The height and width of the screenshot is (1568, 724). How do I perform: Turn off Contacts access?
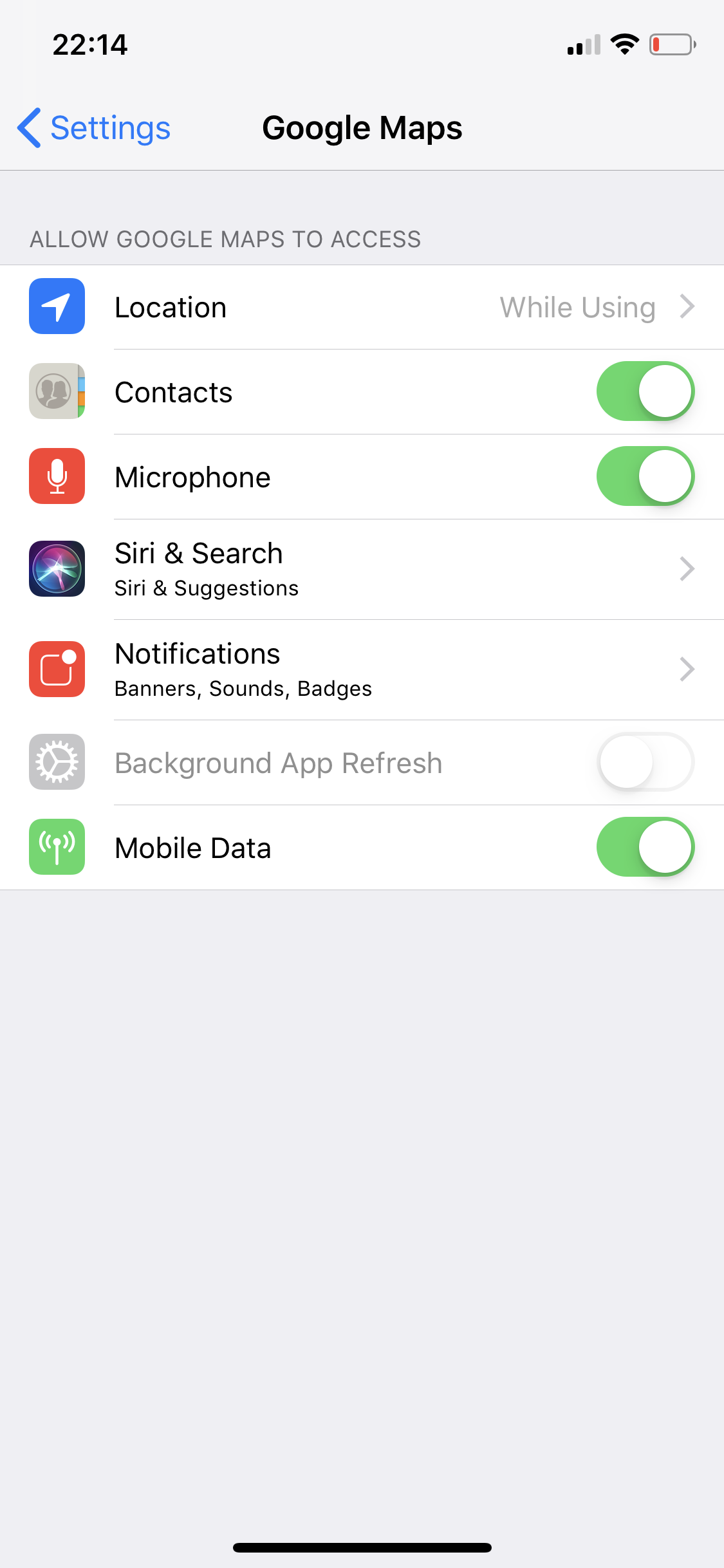[645, 392]
